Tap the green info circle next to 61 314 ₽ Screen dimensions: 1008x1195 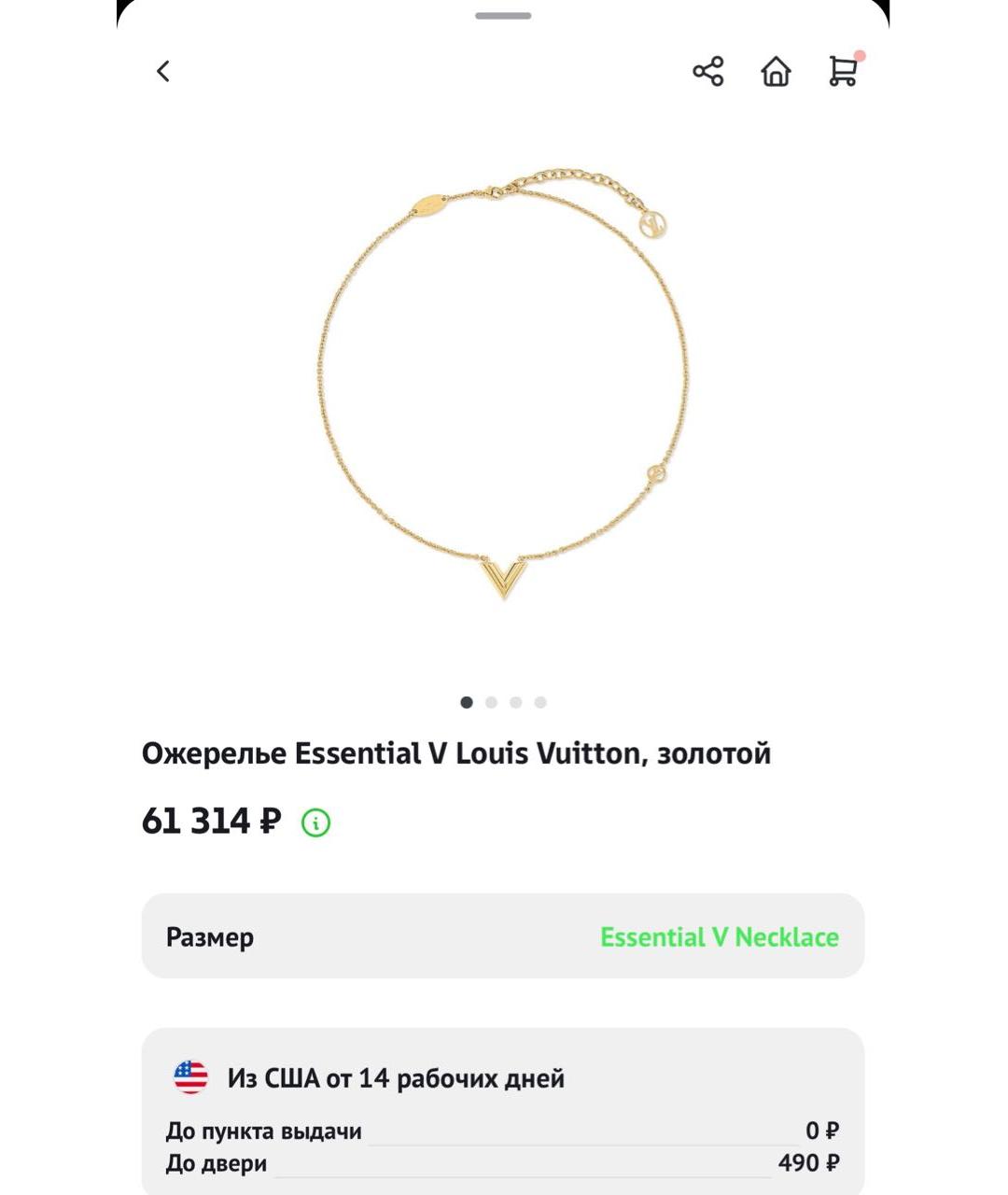point(317,822)
